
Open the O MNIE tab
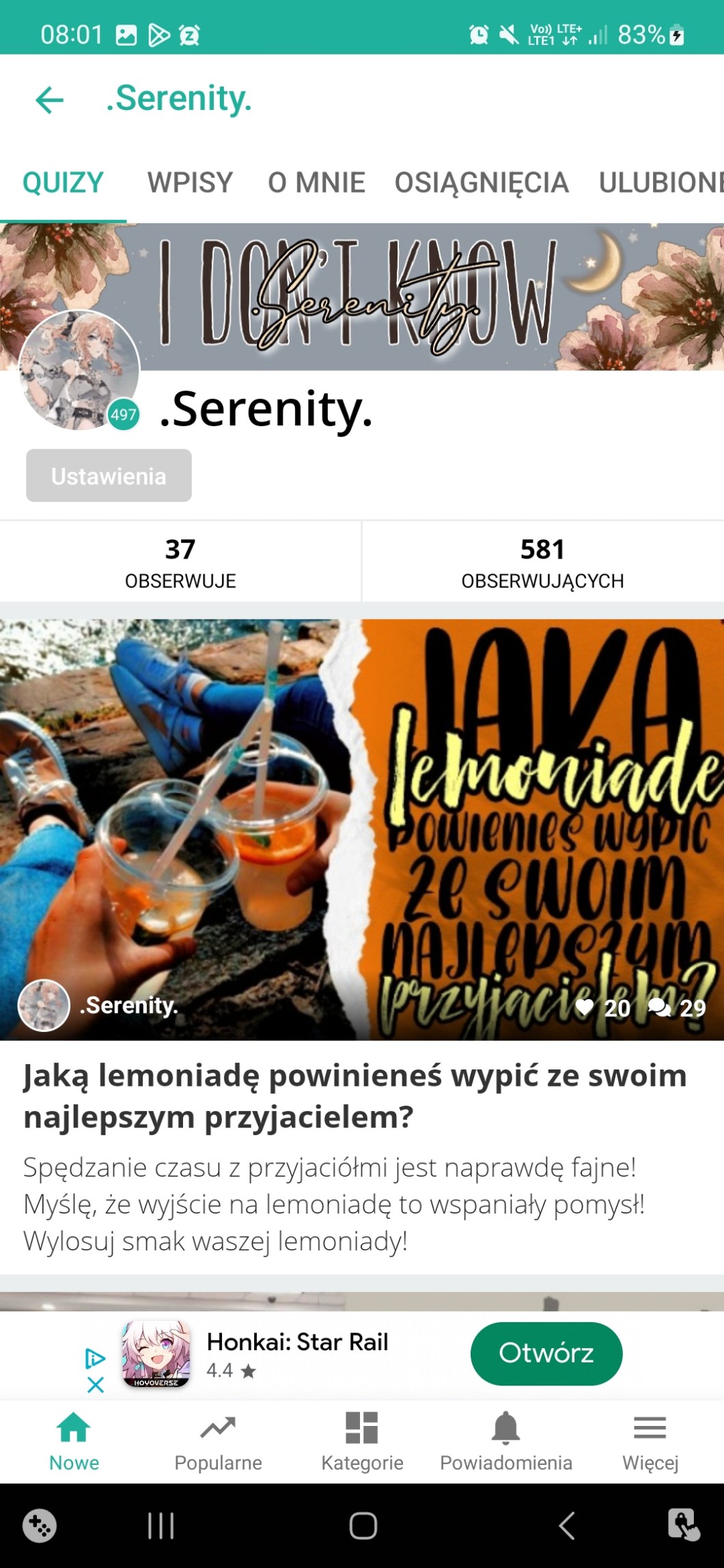316,183
